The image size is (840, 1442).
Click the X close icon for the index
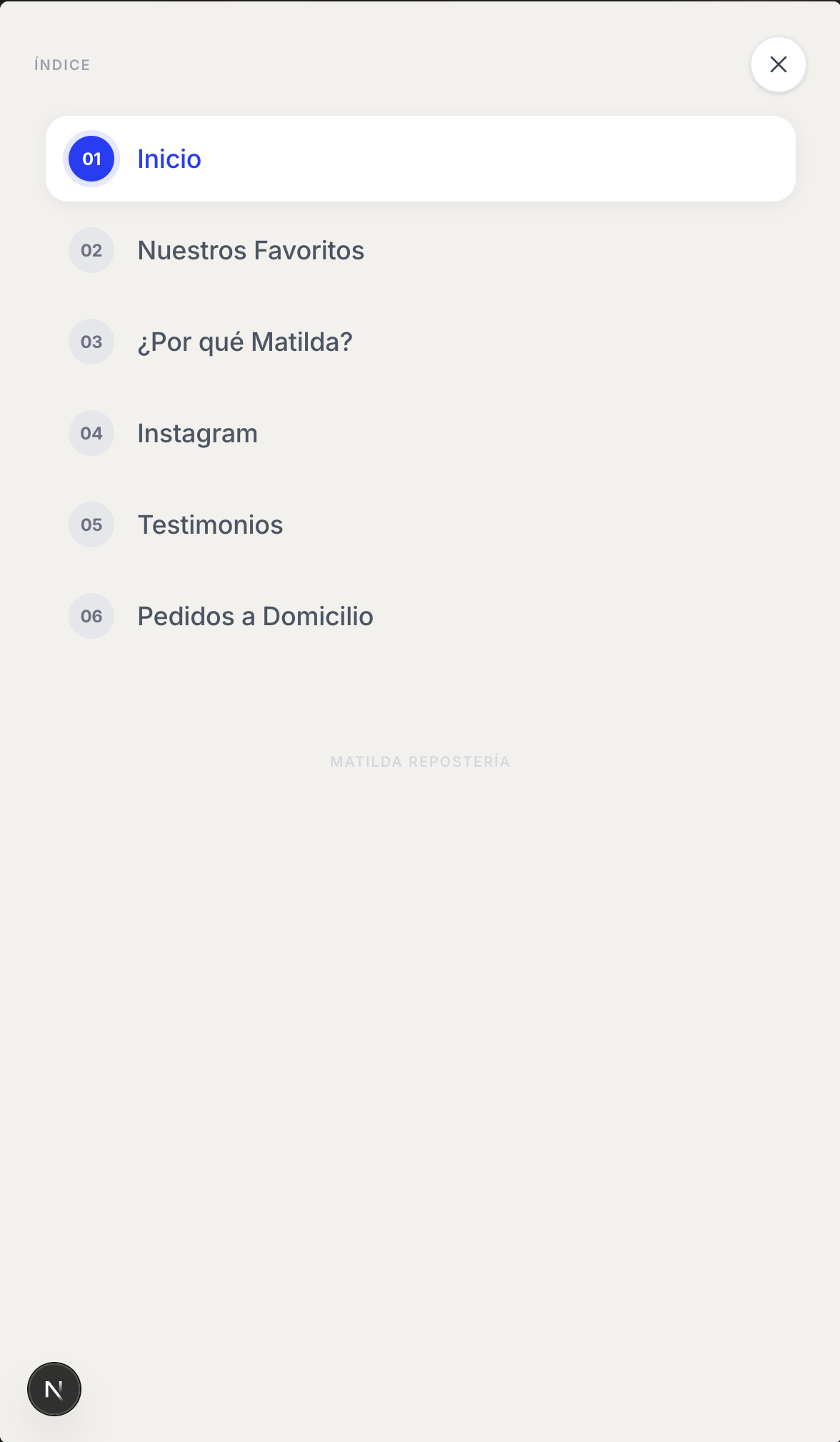(778, 64)
